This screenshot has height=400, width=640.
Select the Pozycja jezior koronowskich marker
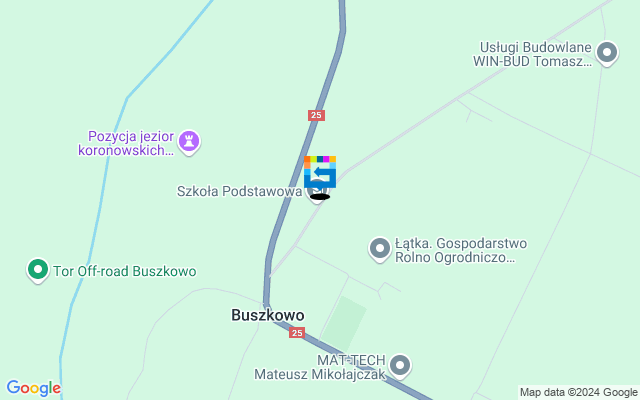click(190, 143)
